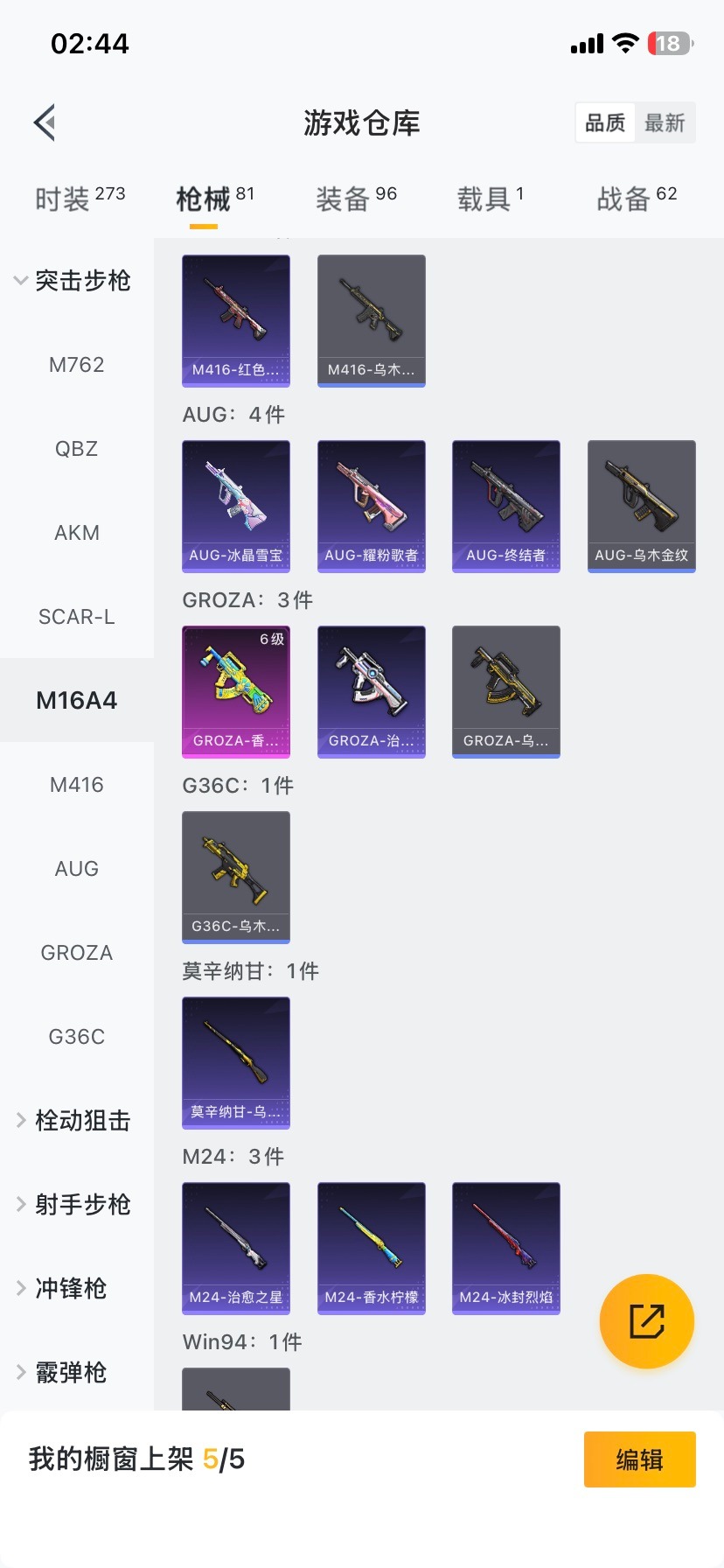This screenshot has height=1568, width=724.
Task: Switch to the 战备 tab
Action: point(637,199)
